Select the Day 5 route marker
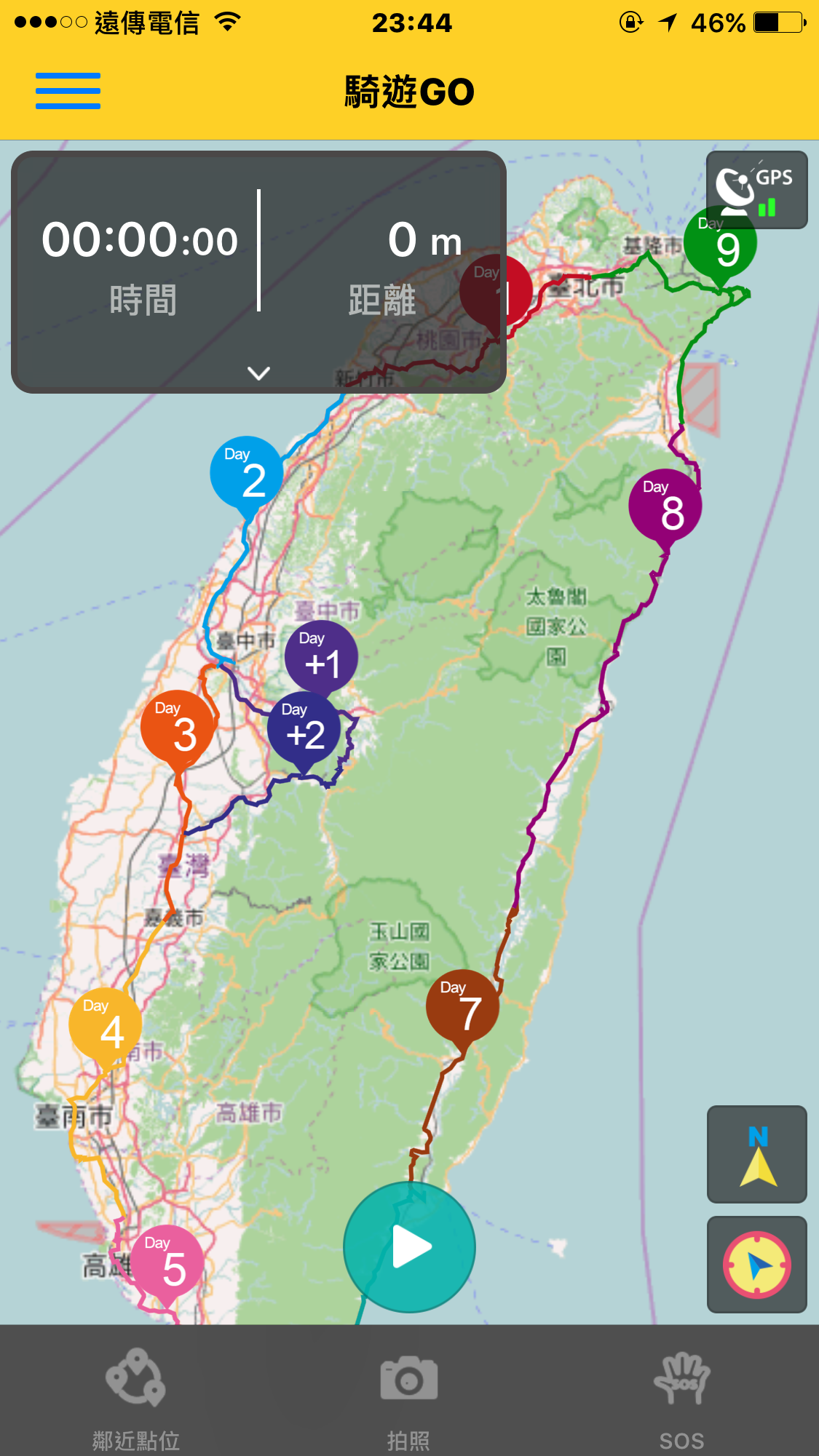 pyautogui.click(x=167, y=1262)
